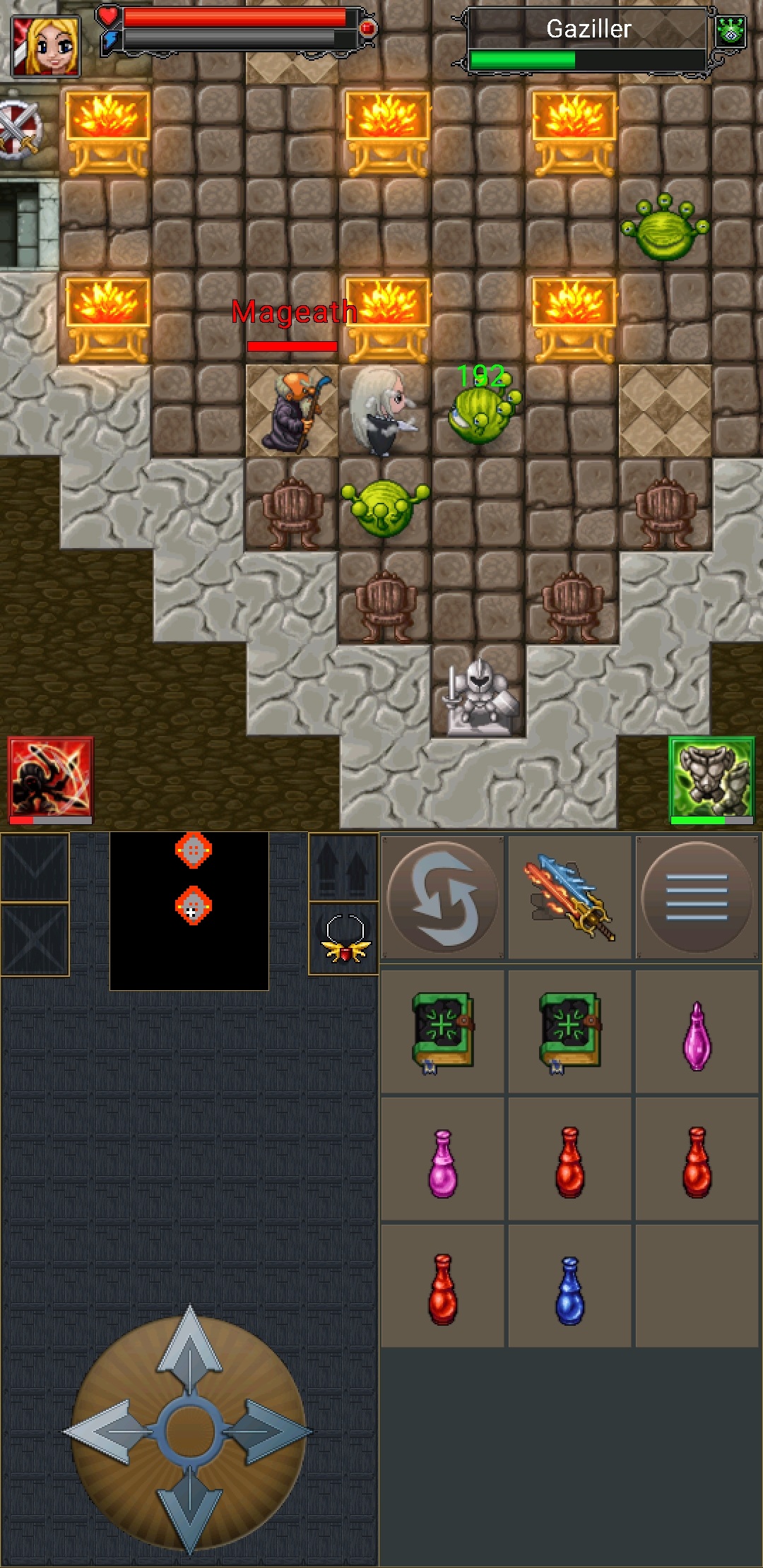Activate the red archer skill
763x1568 pixels.
(50, 778)
